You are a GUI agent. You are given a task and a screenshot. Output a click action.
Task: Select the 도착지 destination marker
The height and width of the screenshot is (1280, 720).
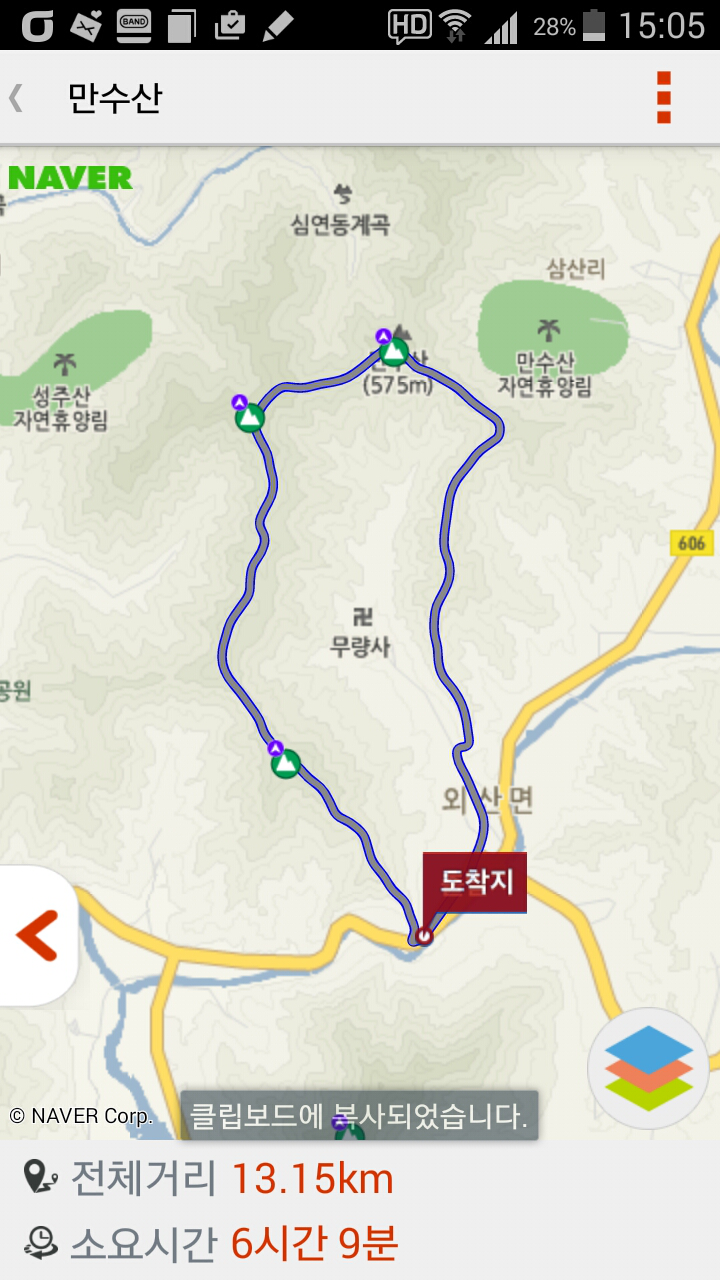pos(475,882)
